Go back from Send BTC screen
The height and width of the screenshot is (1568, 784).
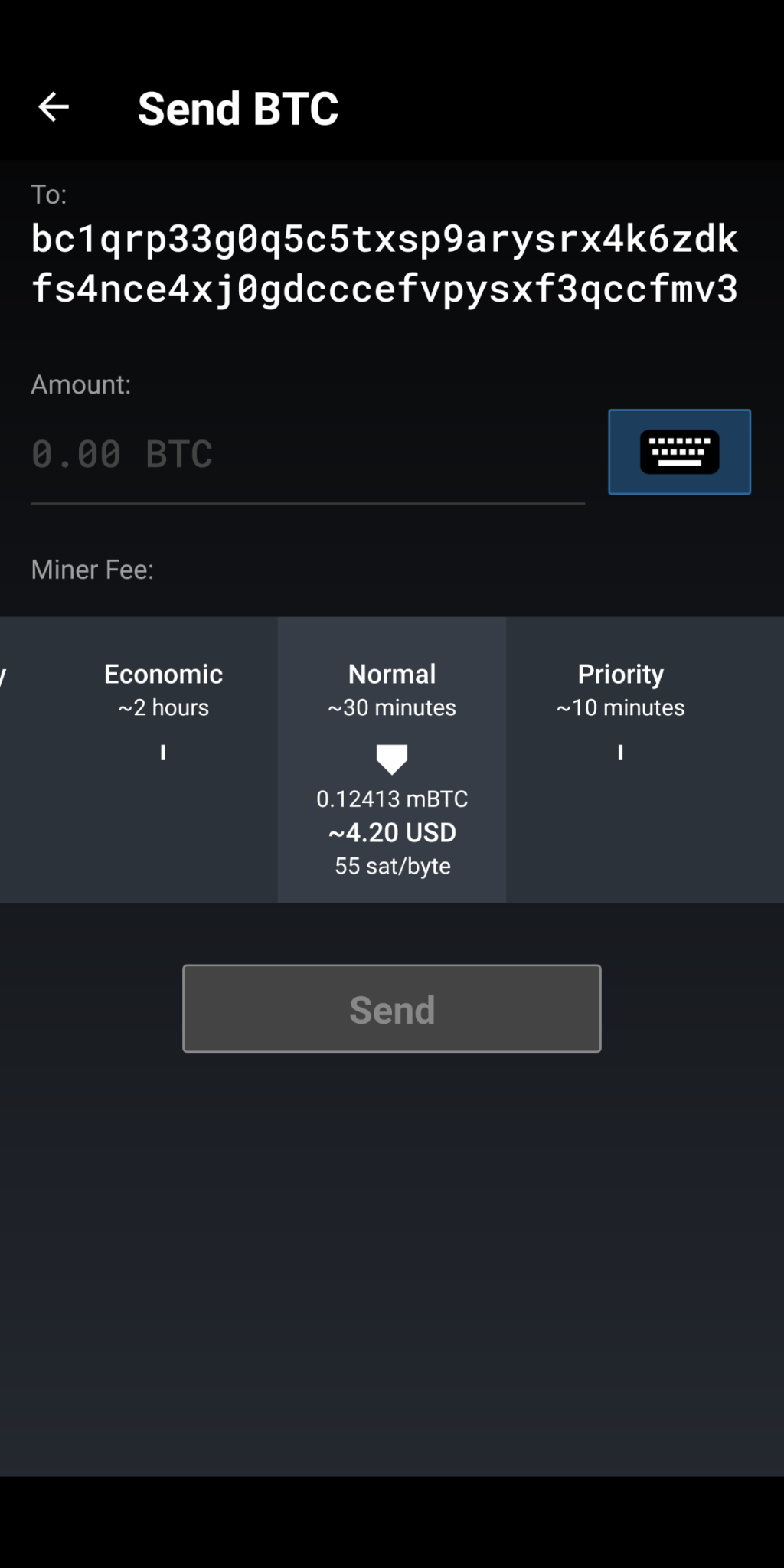coord(54,107)
